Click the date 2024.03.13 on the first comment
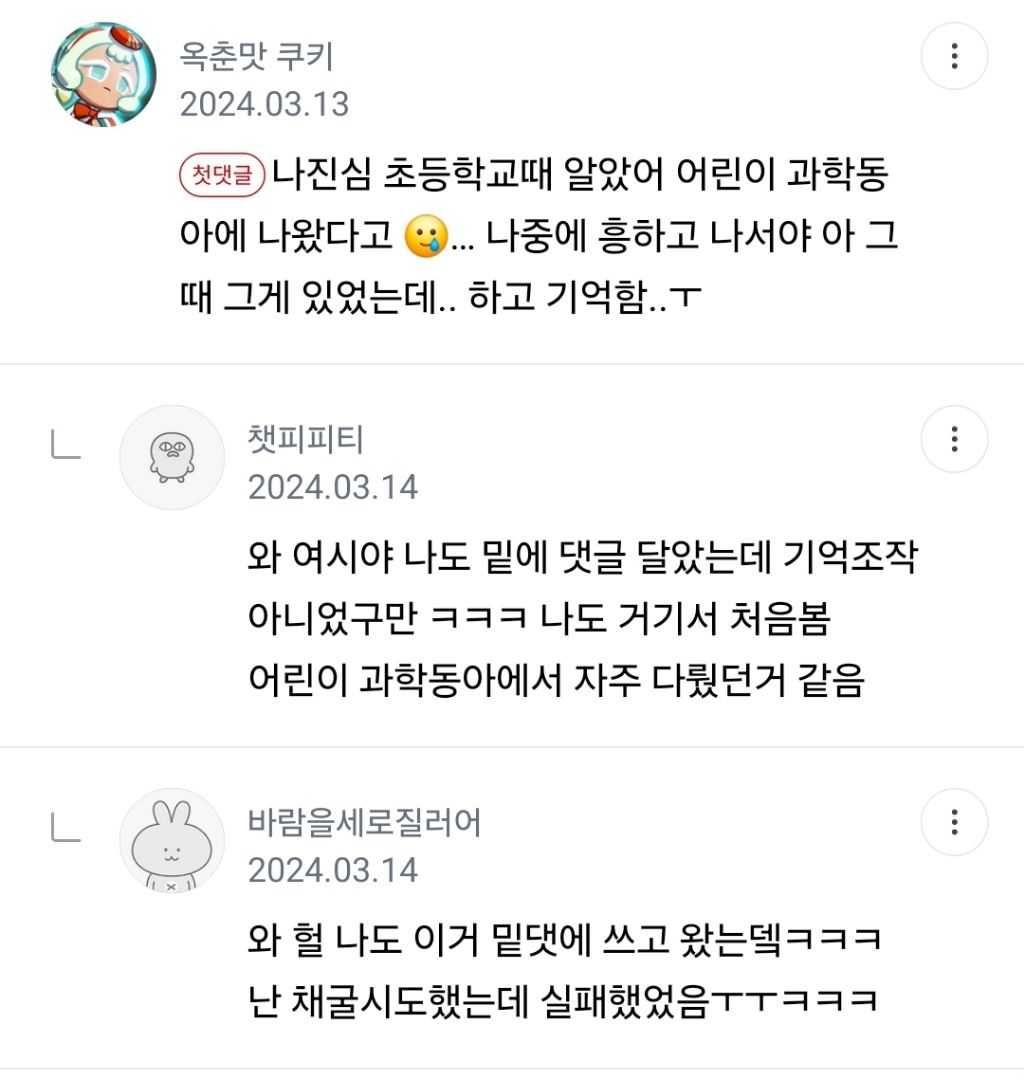 [264, 102]
